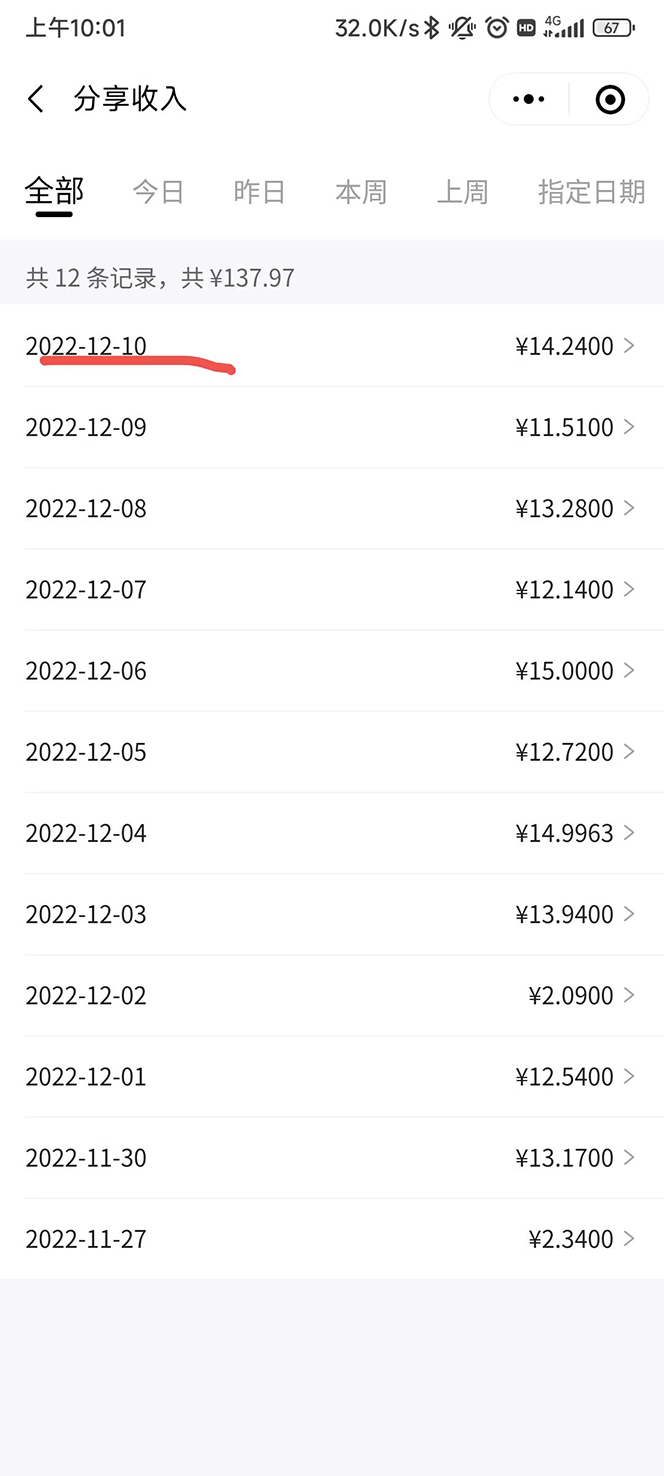View the 2022-12-02 entry
The width and height of the screenshot is (664, 1476).
point(332,995)
